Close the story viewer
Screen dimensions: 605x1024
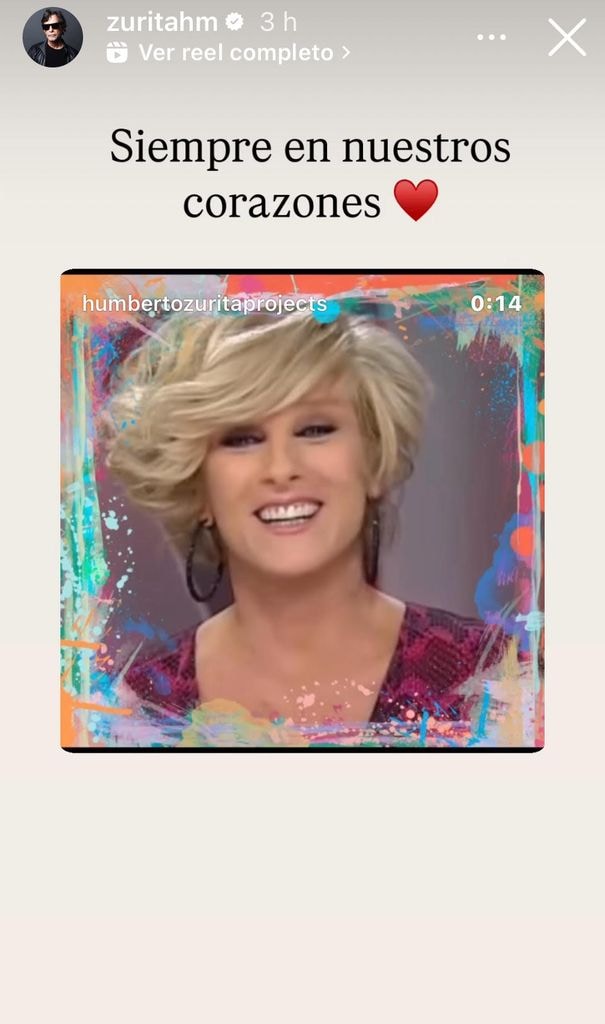[x=567, y=37]
